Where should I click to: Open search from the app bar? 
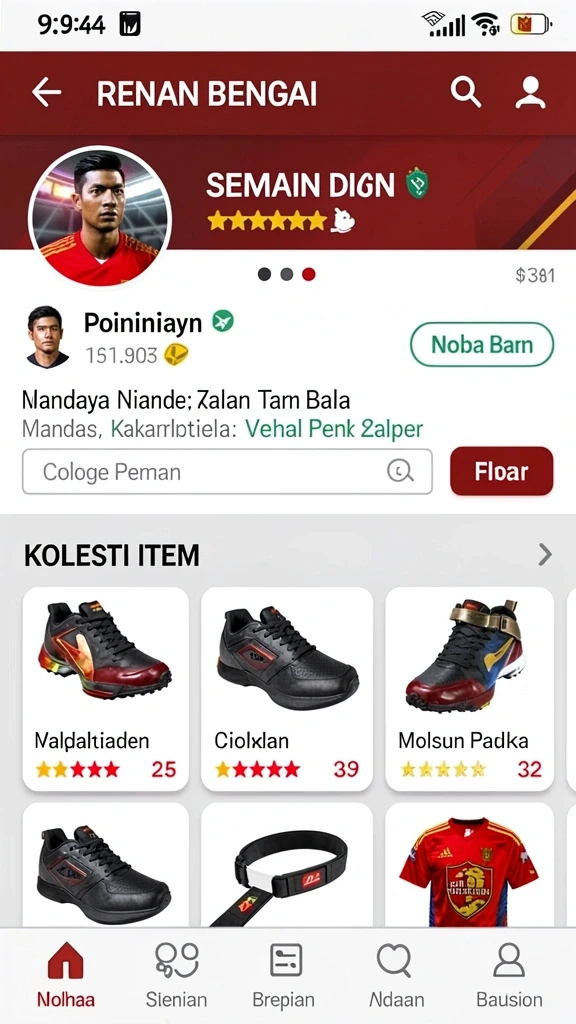pyautogui.click(x=466, y=92)
